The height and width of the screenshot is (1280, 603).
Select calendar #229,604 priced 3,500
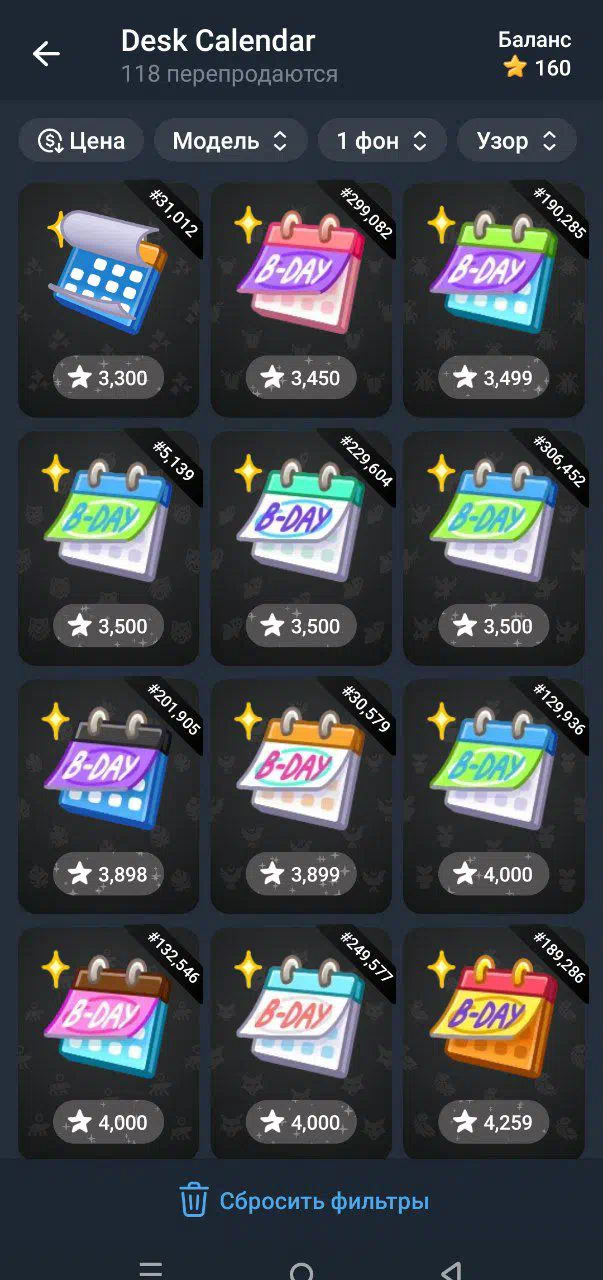[301, 548]
